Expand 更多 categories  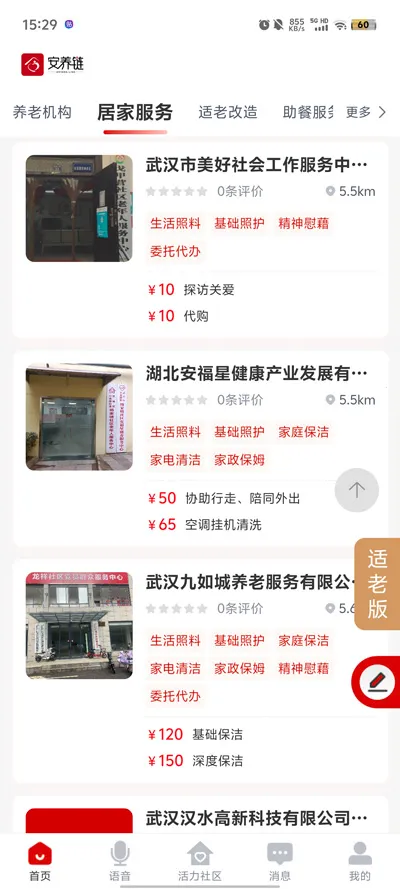[x=366, y=112]
